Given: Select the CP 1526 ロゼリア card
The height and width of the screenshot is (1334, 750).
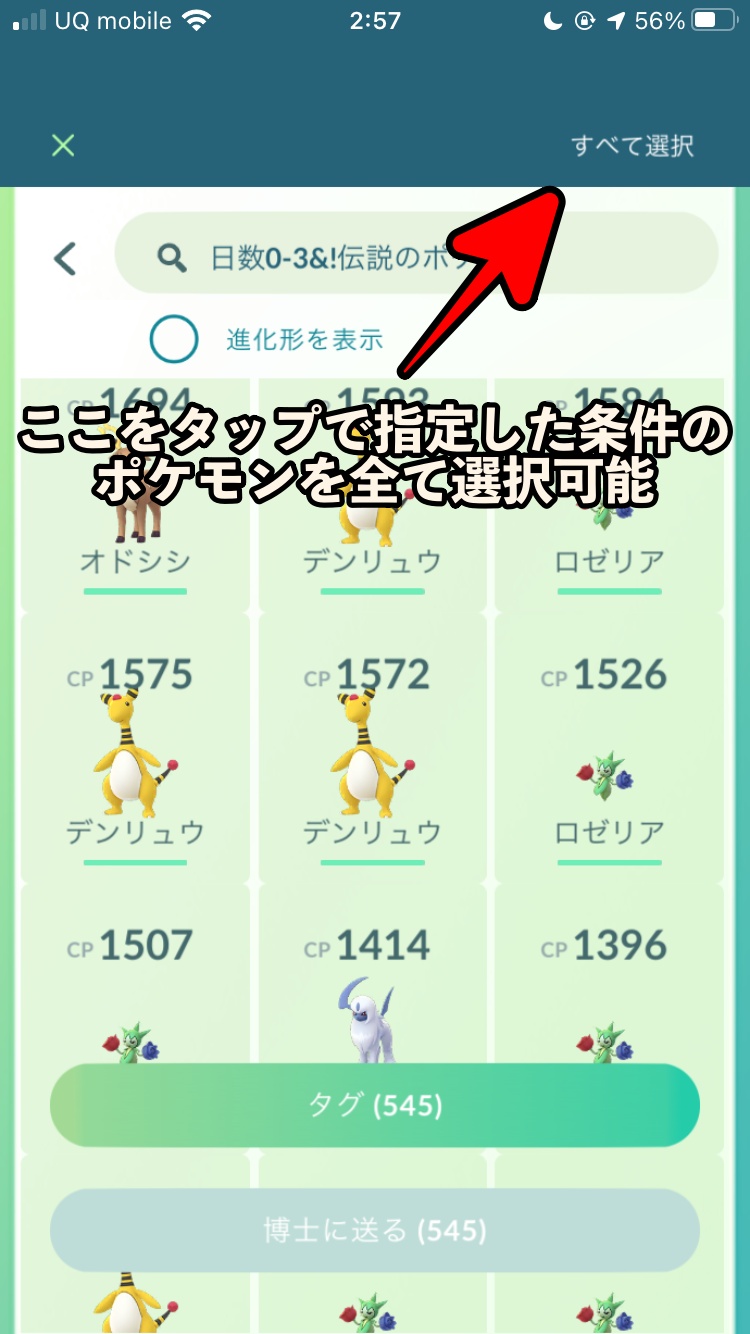Looking at the screenshot, I should [x=609, y=750].
